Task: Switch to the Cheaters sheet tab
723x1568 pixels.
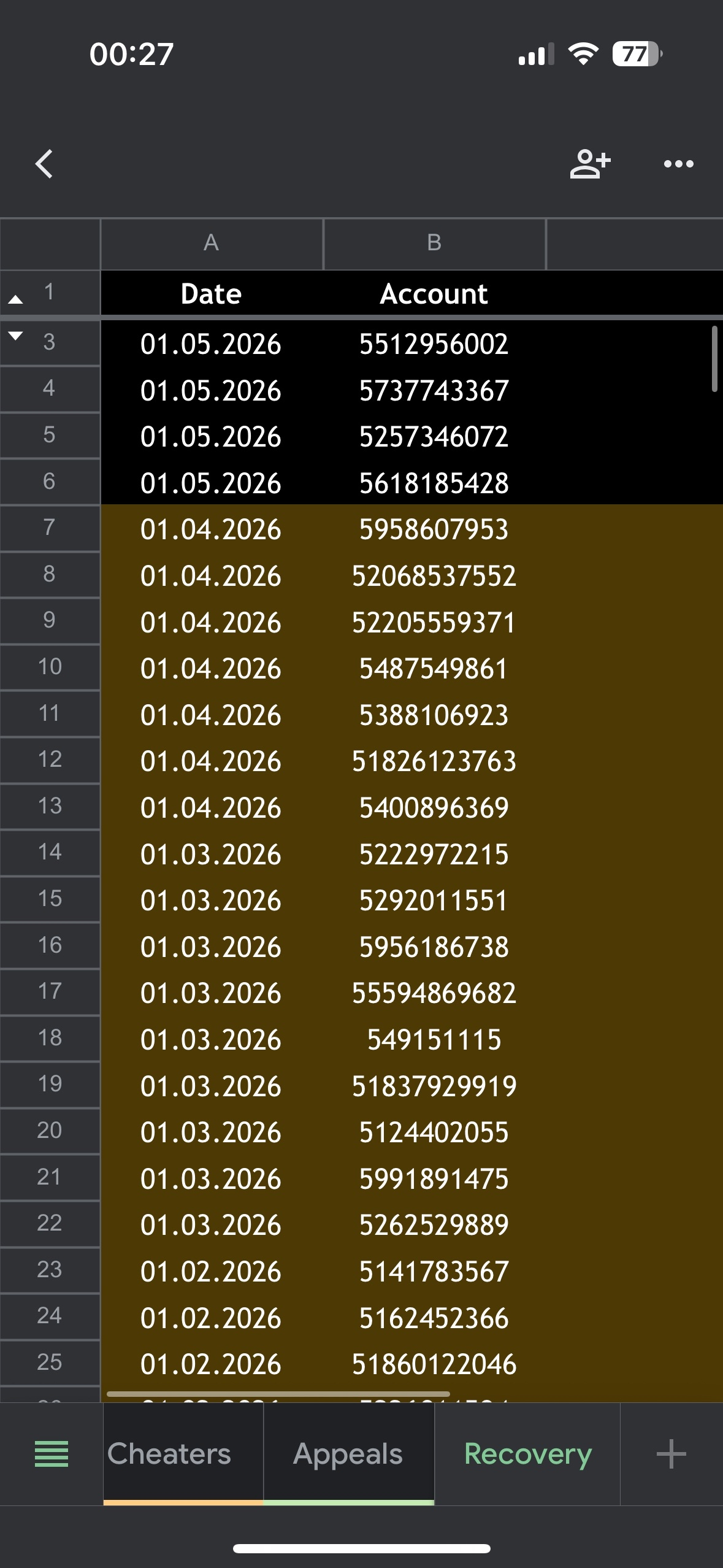Action: 169,1453
